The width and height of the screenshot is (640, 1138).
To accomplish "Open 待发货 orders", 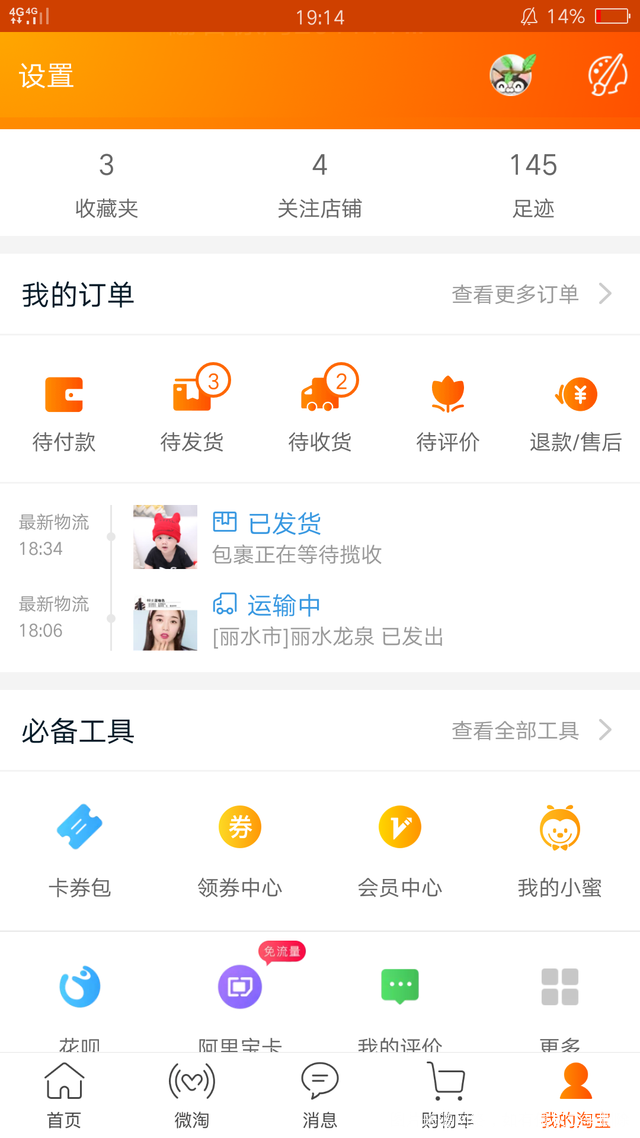I will pyautogui.click(x=192, y=412).
